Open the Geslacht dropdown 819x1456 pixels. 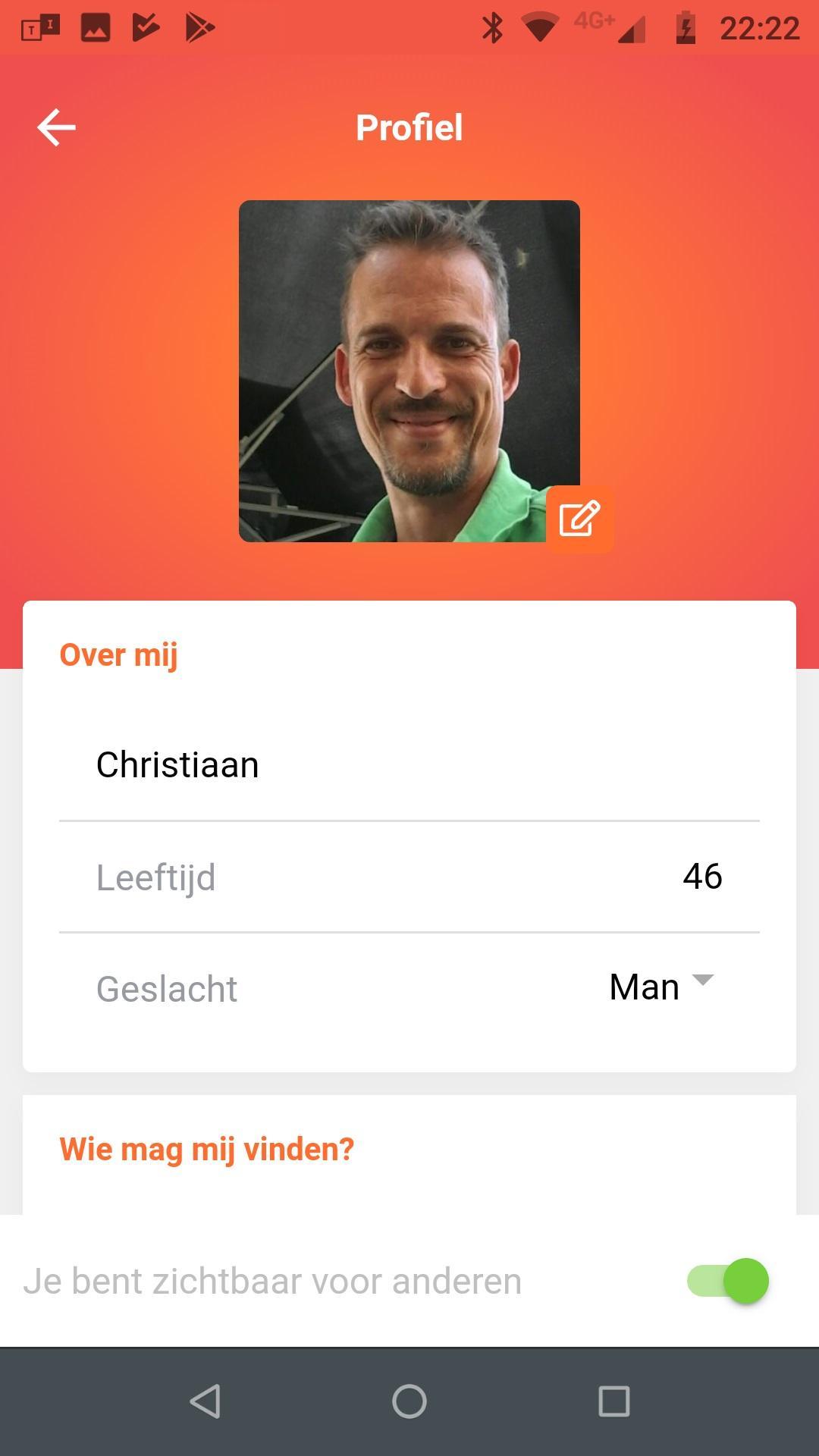661,987
